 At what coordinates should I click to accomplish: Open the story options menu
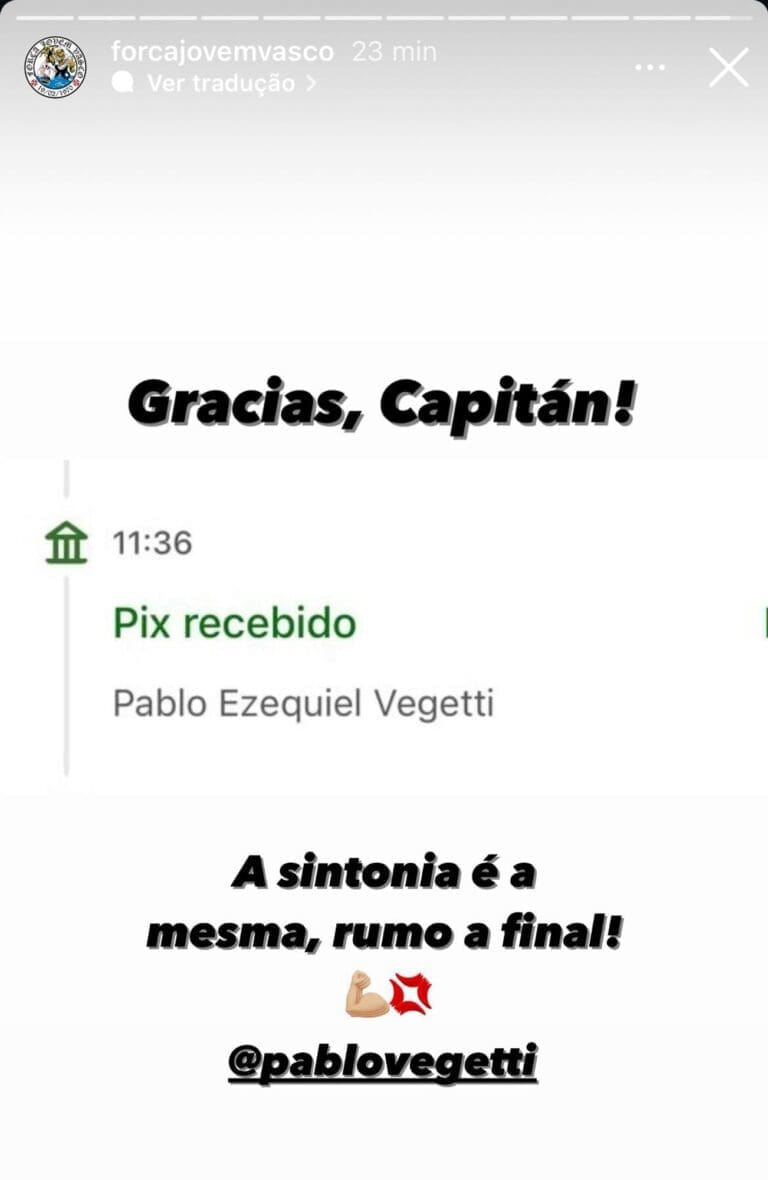[x=650, y=67]
